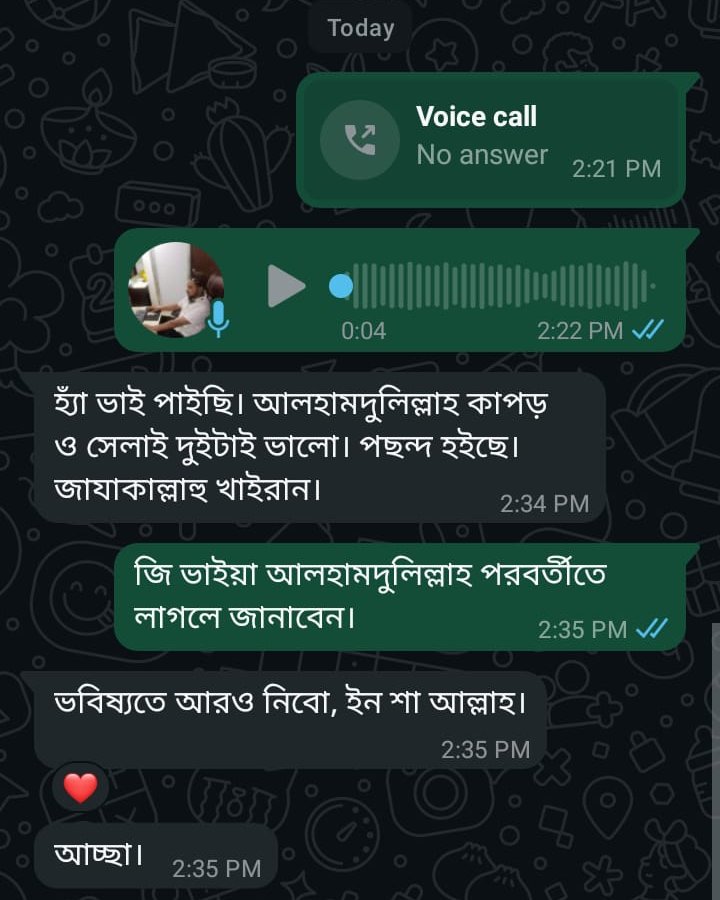The height and width of the screenshot is (900, 720).
Task: Open the red heart reaction
Action: coord(80,789)
